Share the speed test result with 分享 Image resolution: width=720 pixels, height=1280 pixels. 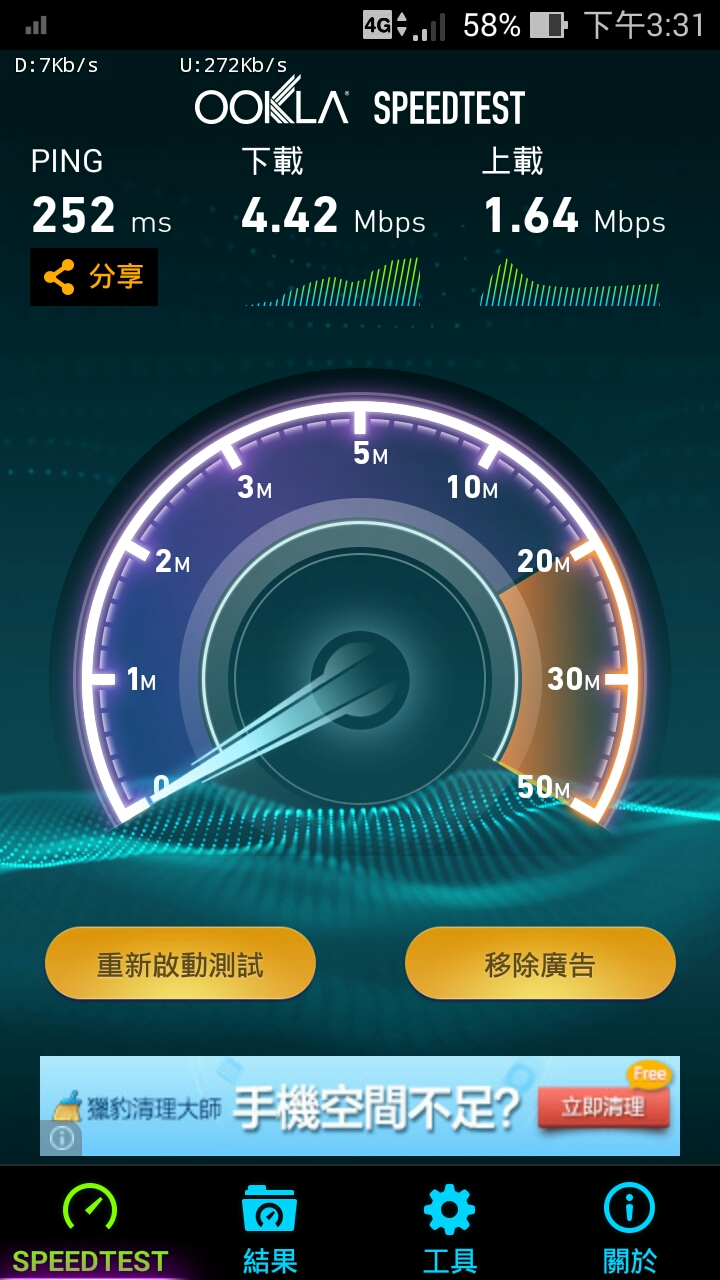pos(94,277)
